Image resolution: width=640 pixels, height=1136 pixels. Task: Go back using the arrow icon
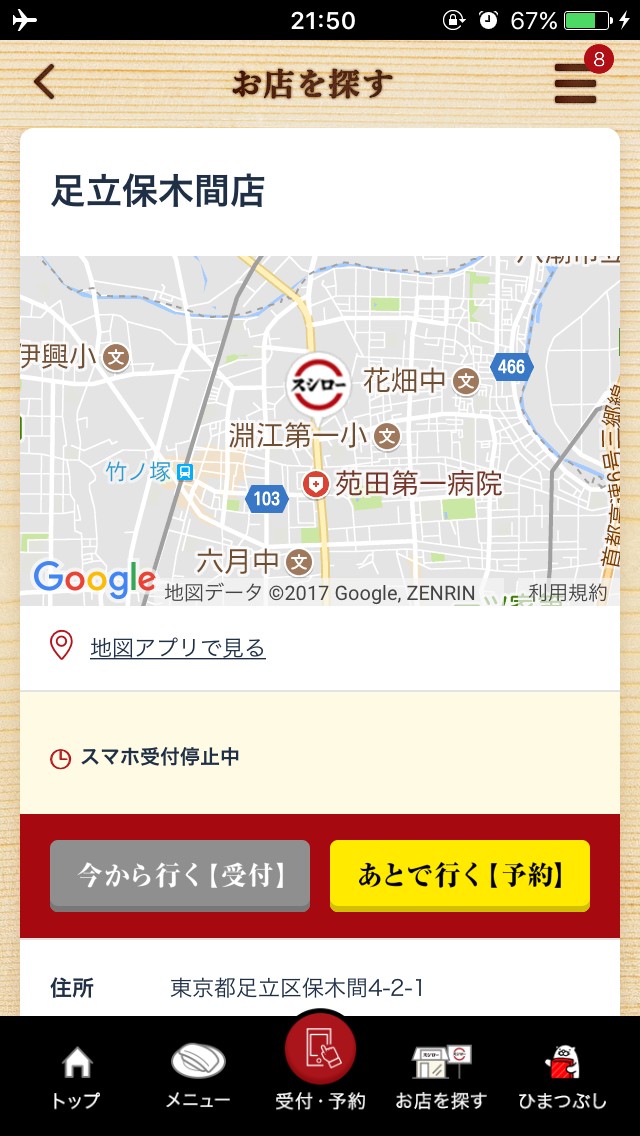tap(44, 82)
